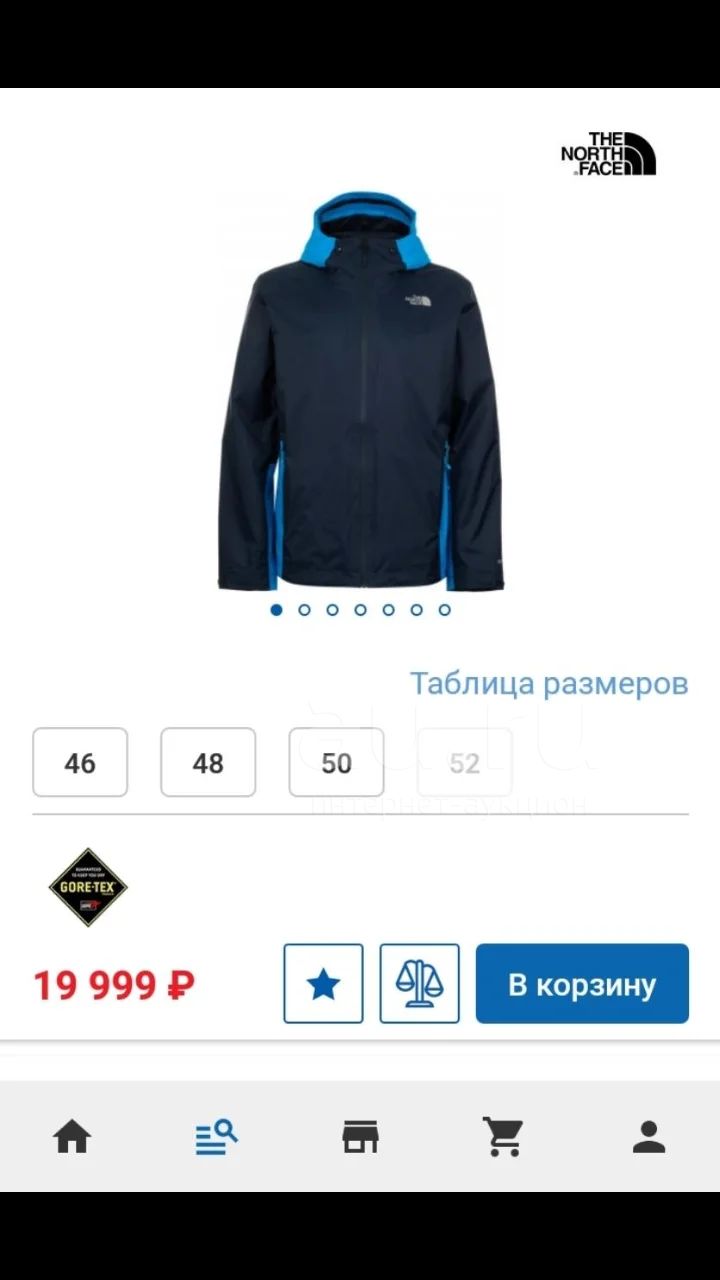Select size 46
The height and width of the screenshot is (1280, 720).
[80, 763]
